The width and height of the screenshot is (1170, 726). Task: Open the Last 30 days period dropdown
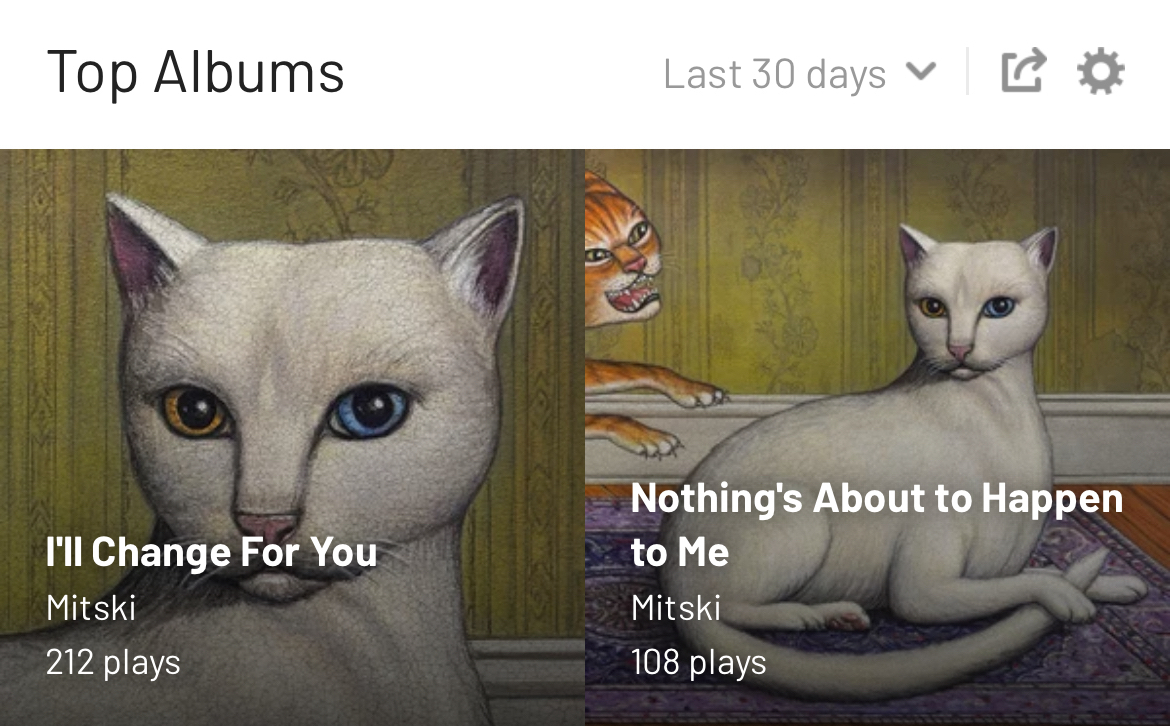pyautogui.click(x=799, y=74)
